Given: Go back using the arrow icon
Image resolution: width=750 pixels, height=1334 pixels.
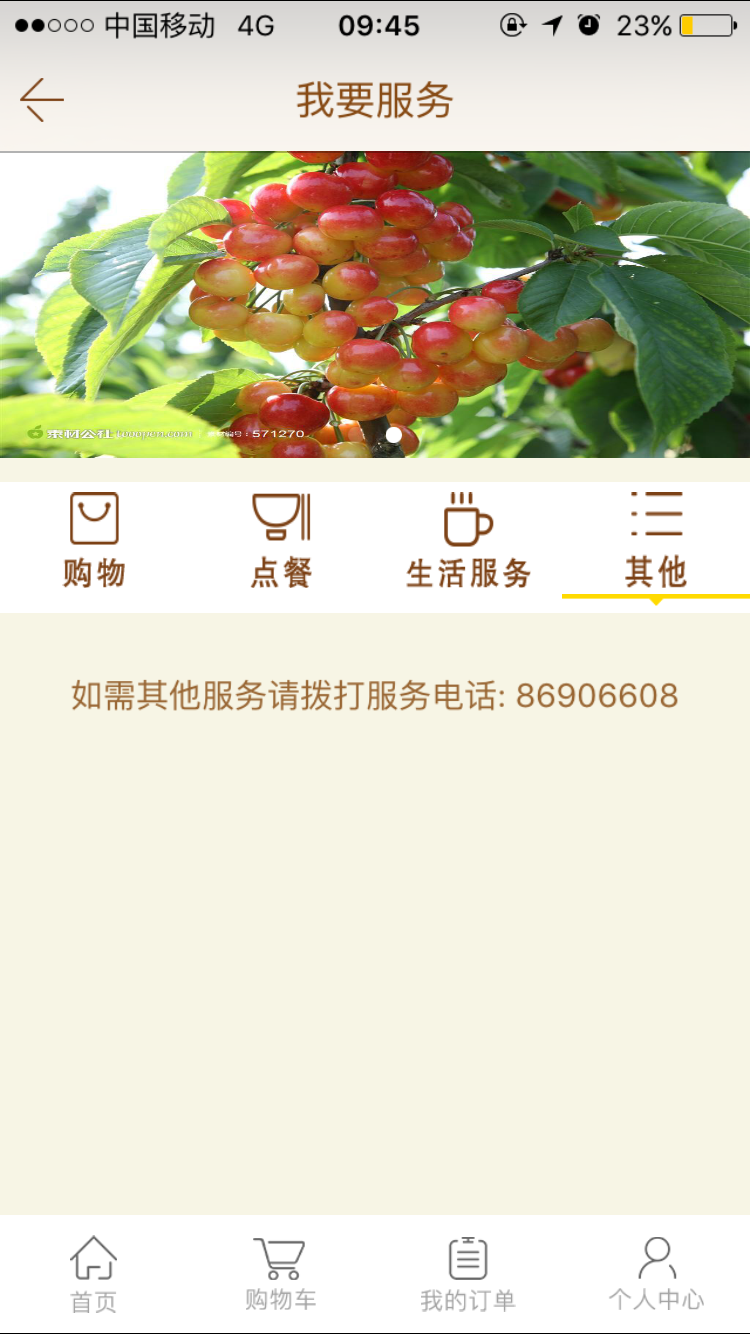Looking at the screenshot, I should point(41,100).
